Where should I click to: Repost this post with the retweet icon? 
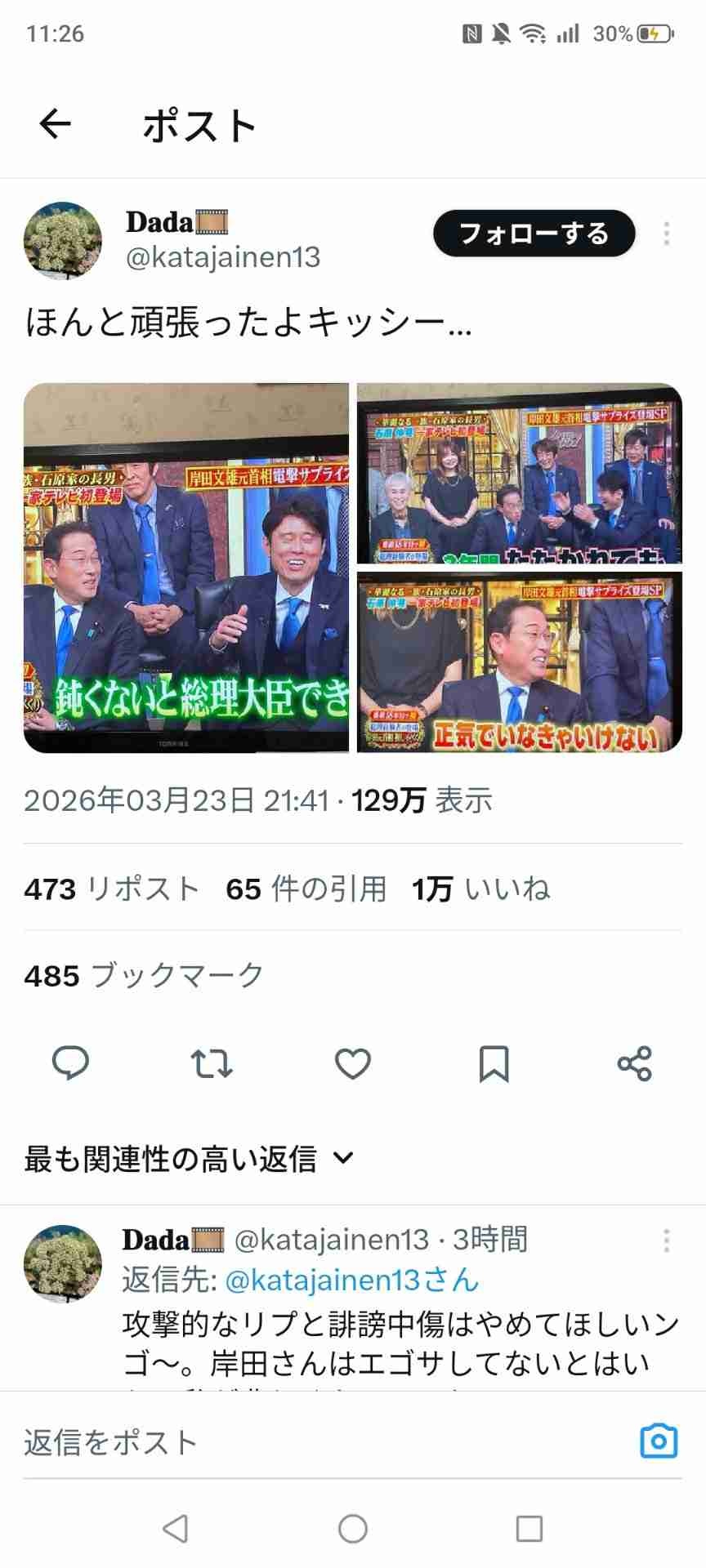(x=212, y=1063)
